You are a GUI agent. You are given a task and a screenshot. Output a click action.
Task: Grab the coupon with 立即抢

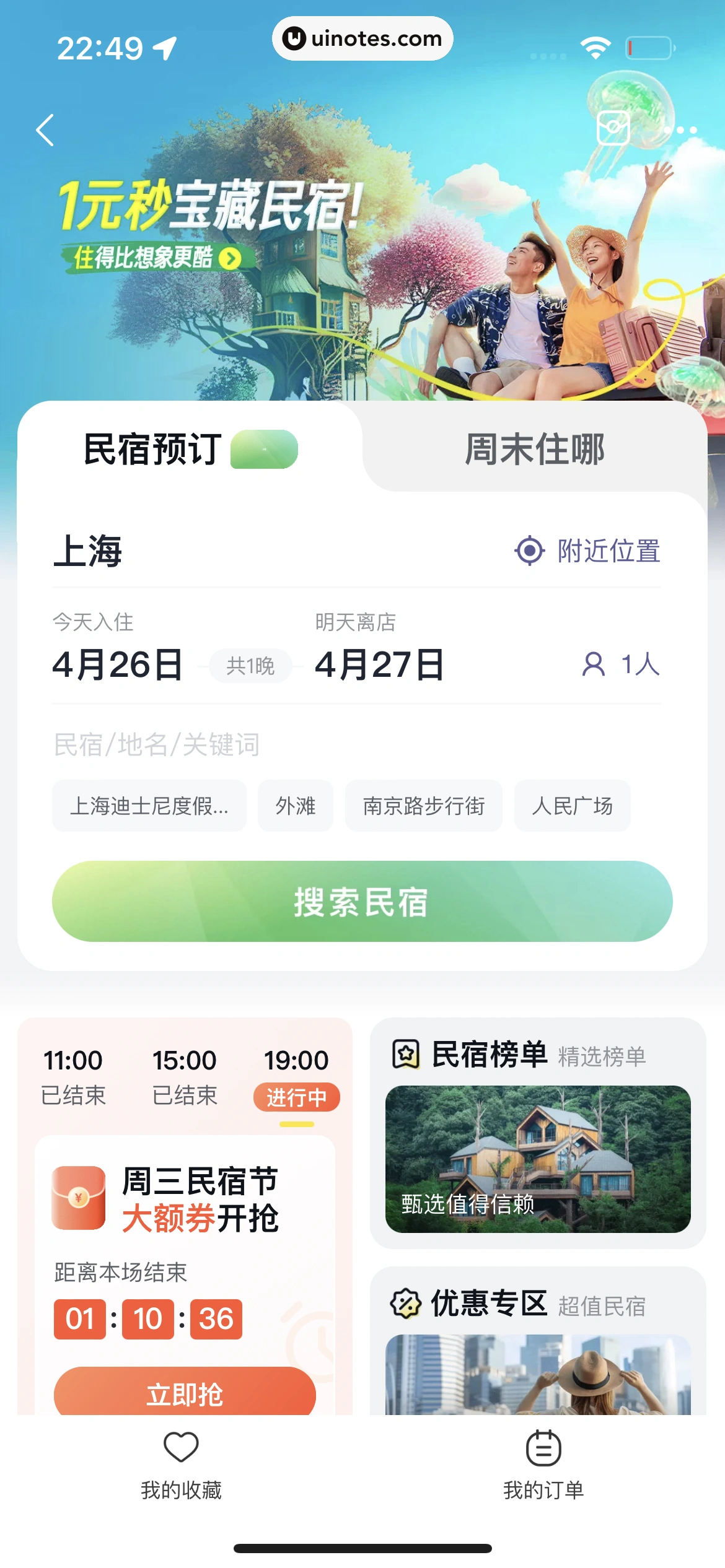pos(185,1392)
